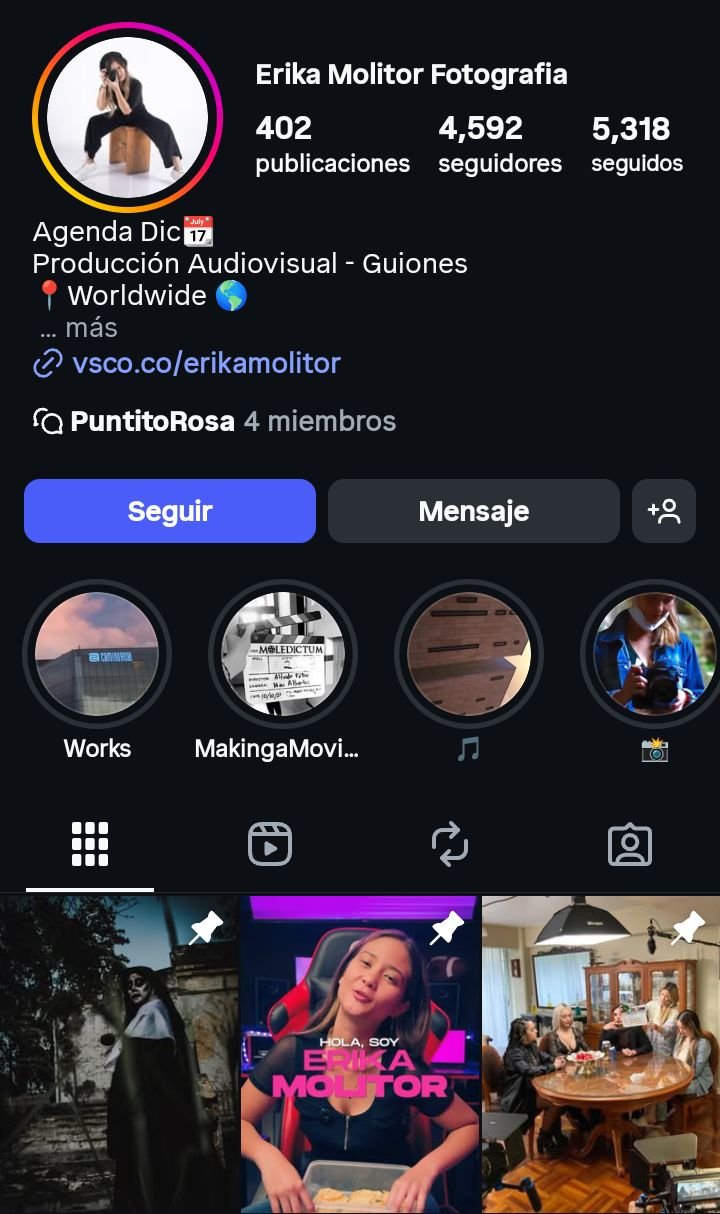Open the vsco.co/erikamolitor link
This screenshot has width=720, height=1214.
(206, 362)
